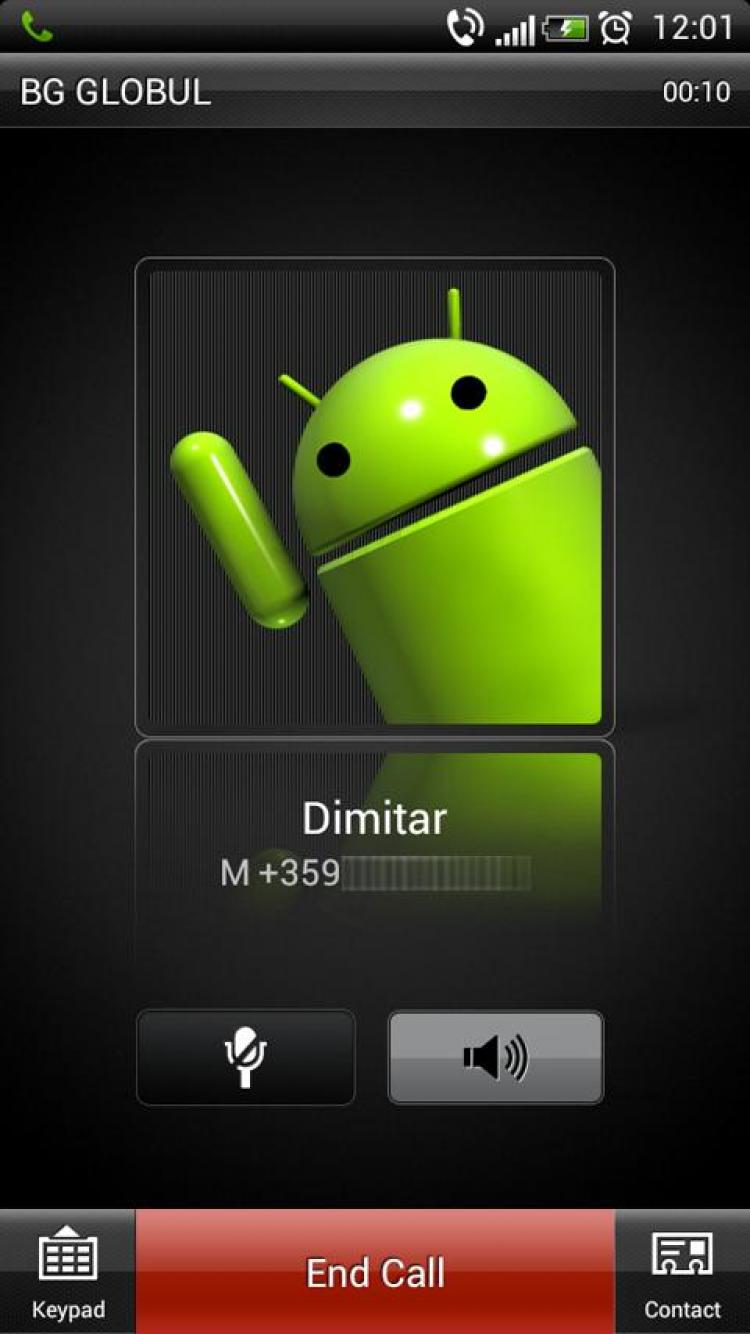Toggle the speakerphone button

click(x=495, y=1058)
